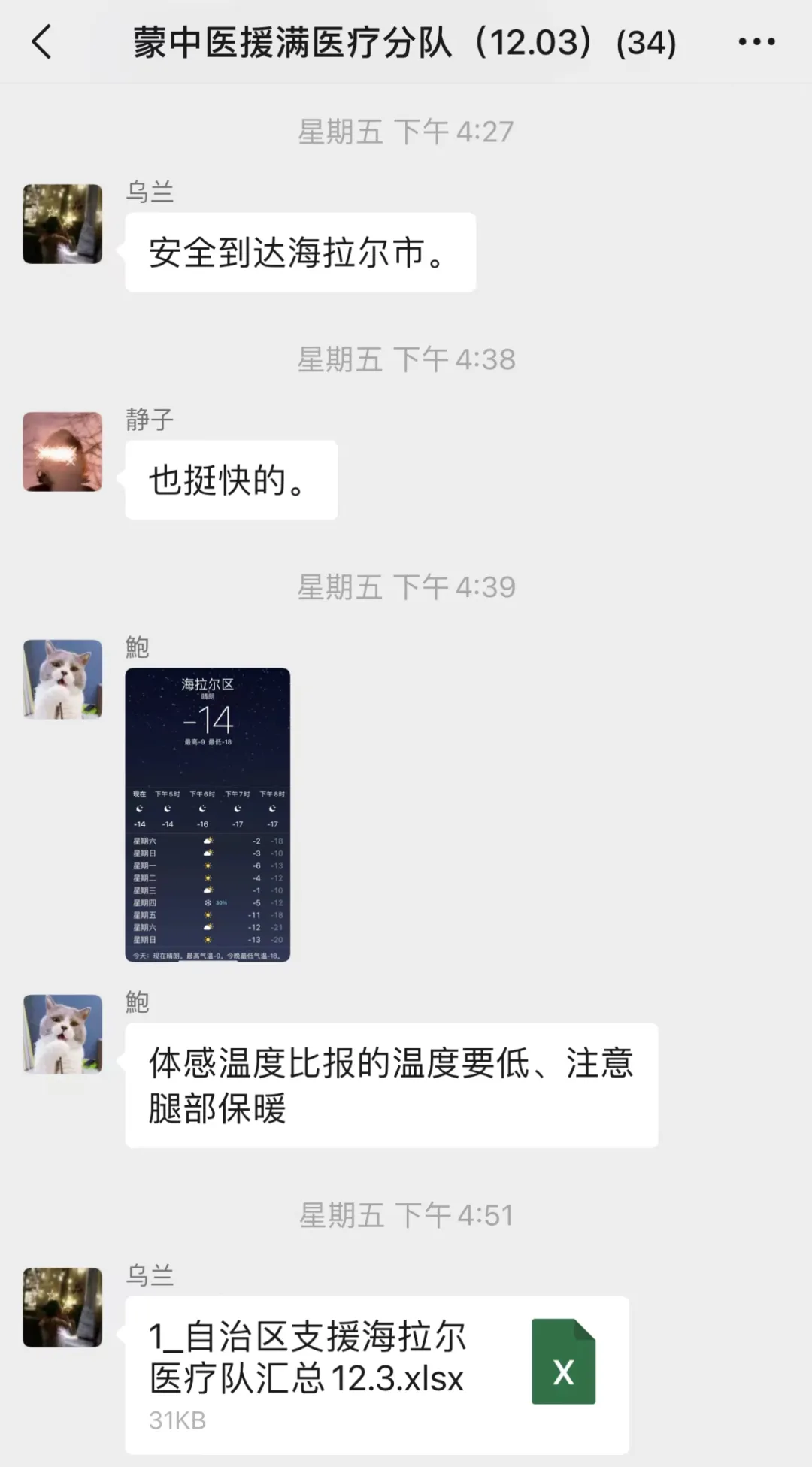The width and height of the screenshot is (812, 1467).
Task: Open the weather screenshot sent by 鲍
Action: click(208, 814)
